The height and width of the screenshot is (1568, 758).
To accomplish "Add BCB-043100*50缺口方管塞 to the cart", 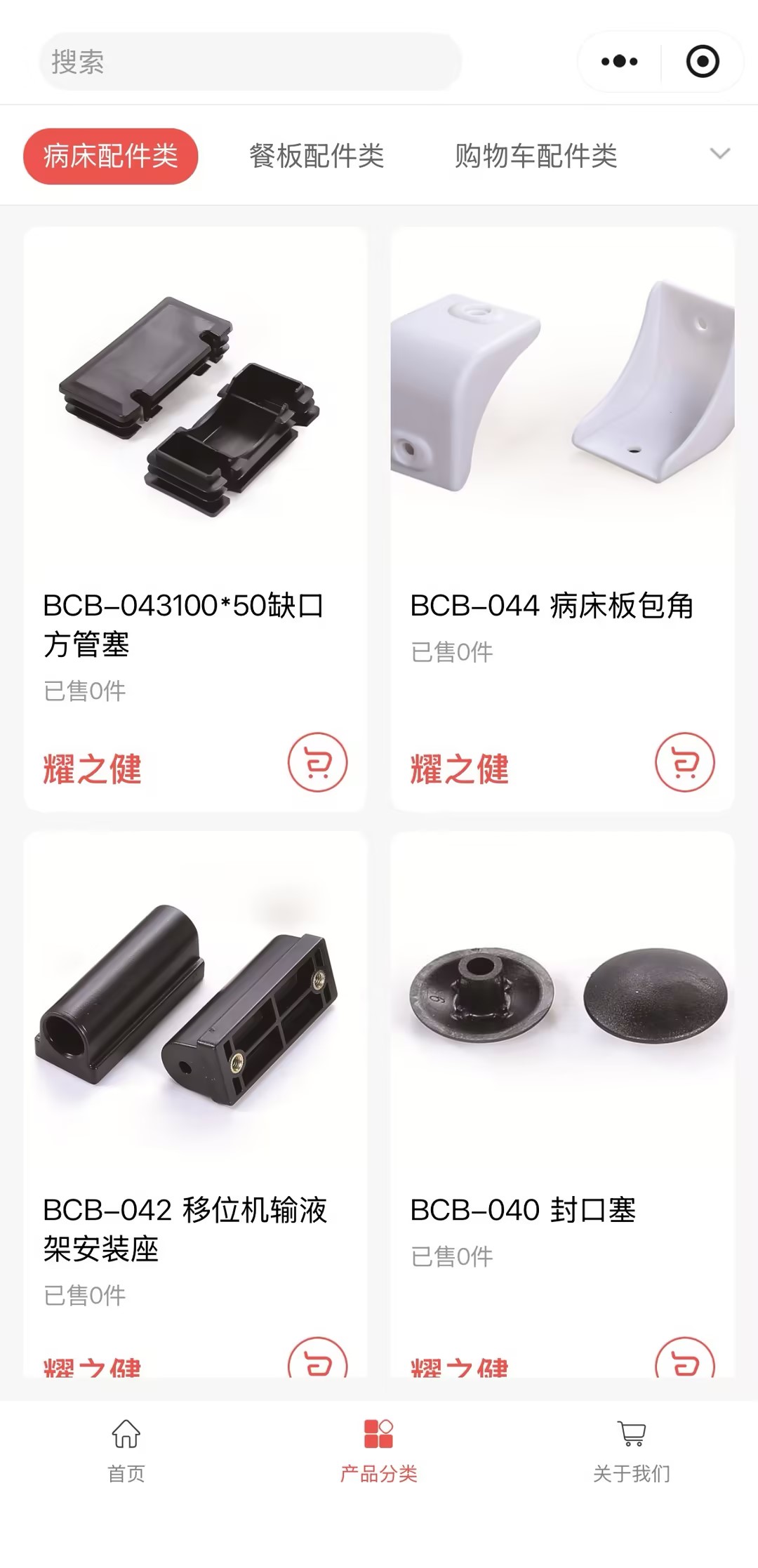I will tap(317, 762).
